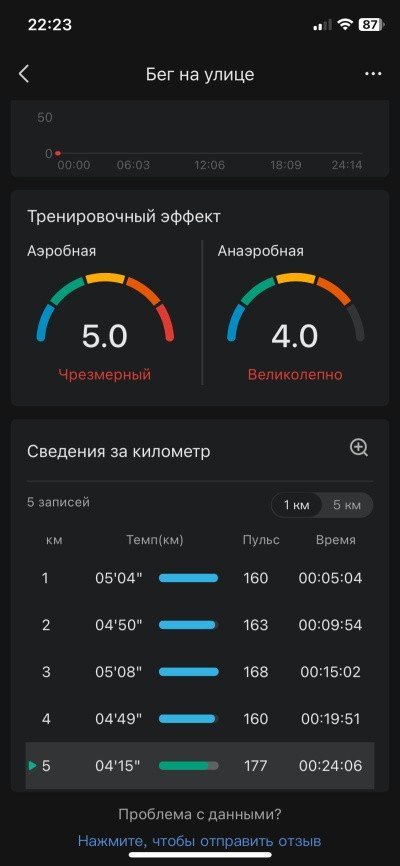The image size is (400, 866).
Task: Select kilometer 5 row with pace 04'15"
Action: [200, 766]
